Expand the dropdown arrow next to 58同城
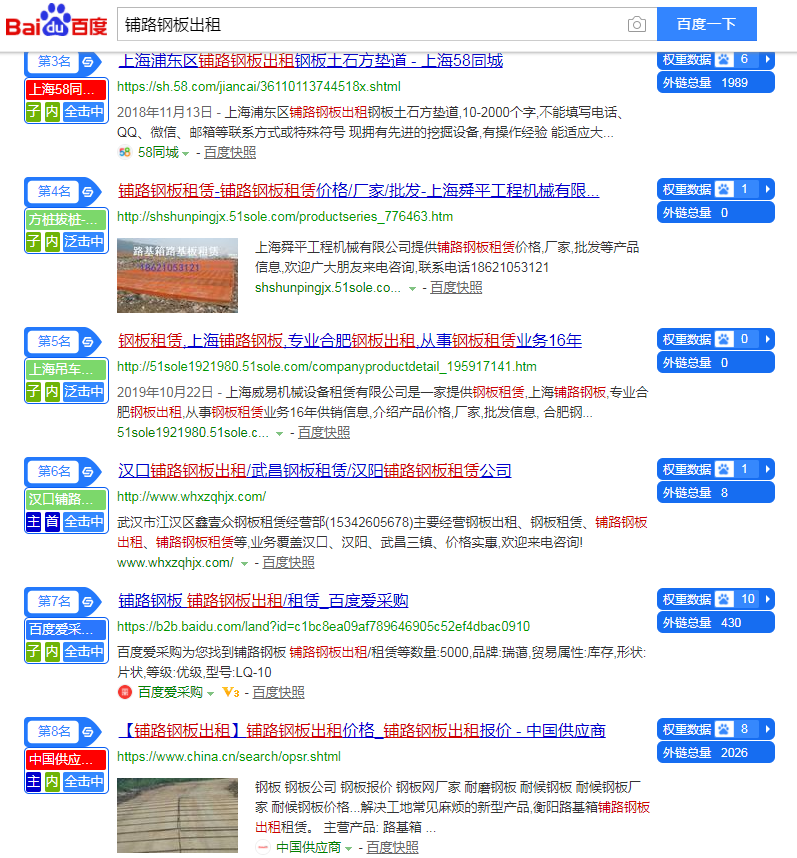797x858 pixels. tap(186, 153)
